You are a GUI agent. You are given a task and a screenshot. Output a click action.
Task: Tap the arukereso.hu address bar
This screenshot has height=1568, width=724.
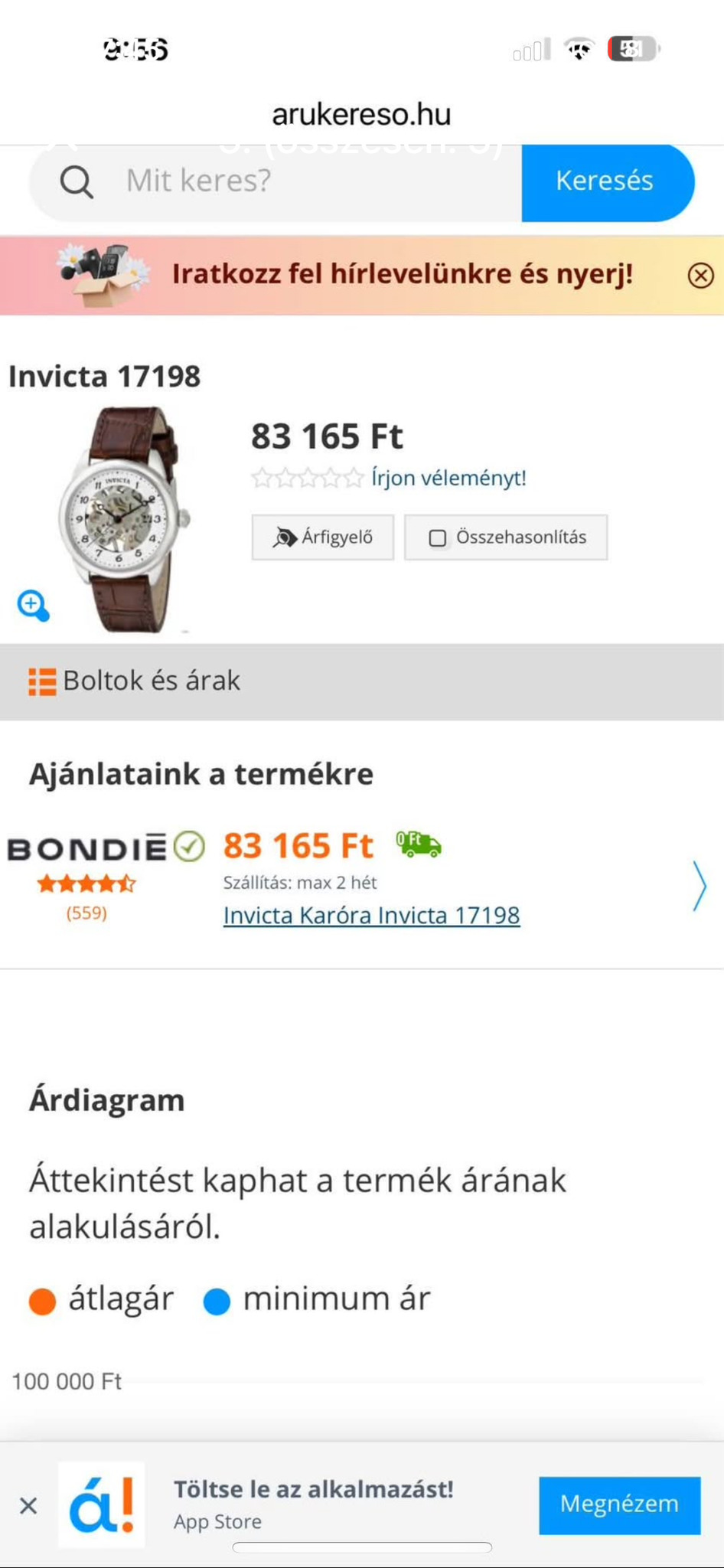click(x=362, y=115)
